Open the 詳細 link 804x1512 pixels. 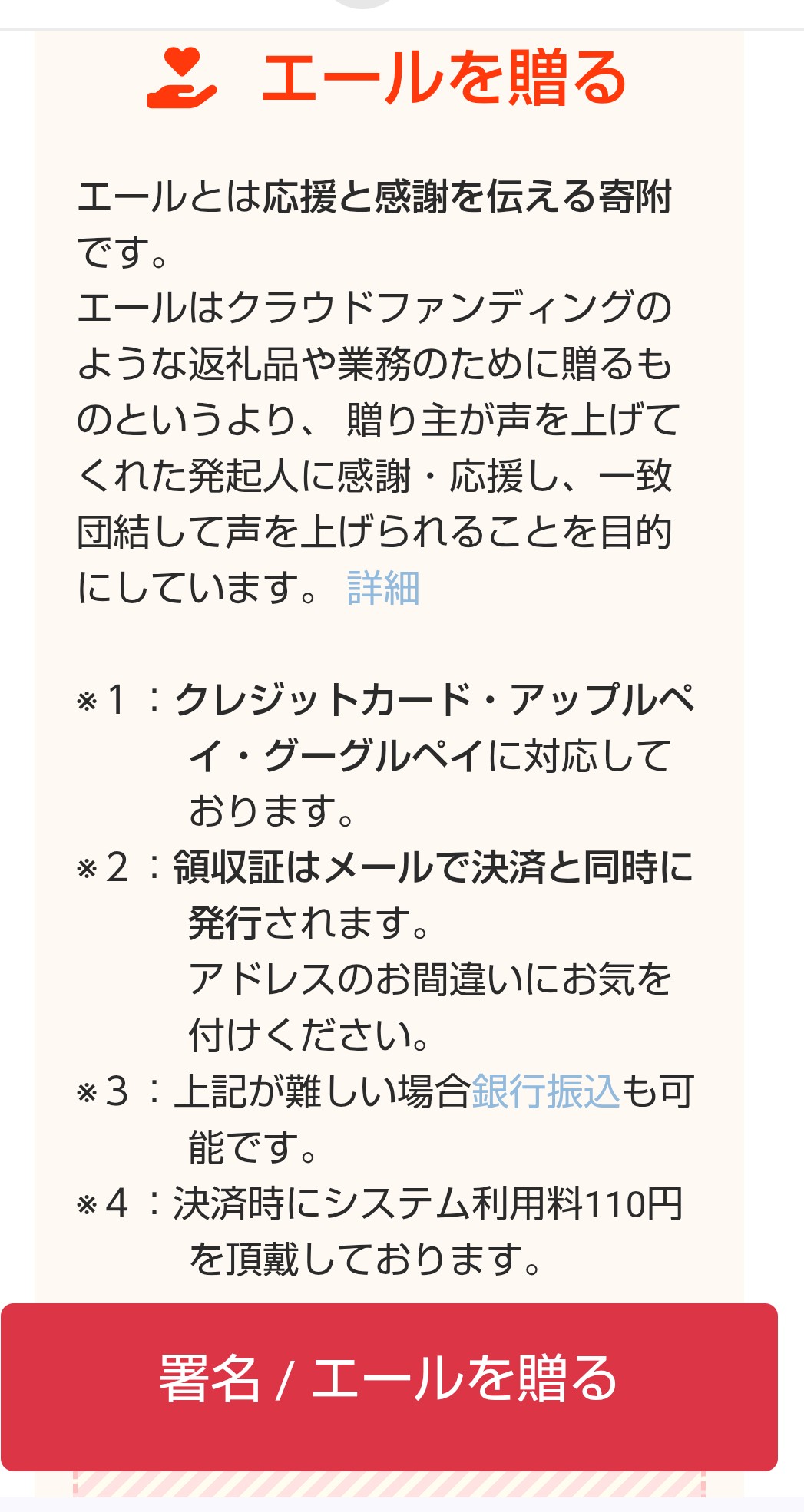[383, 589]
